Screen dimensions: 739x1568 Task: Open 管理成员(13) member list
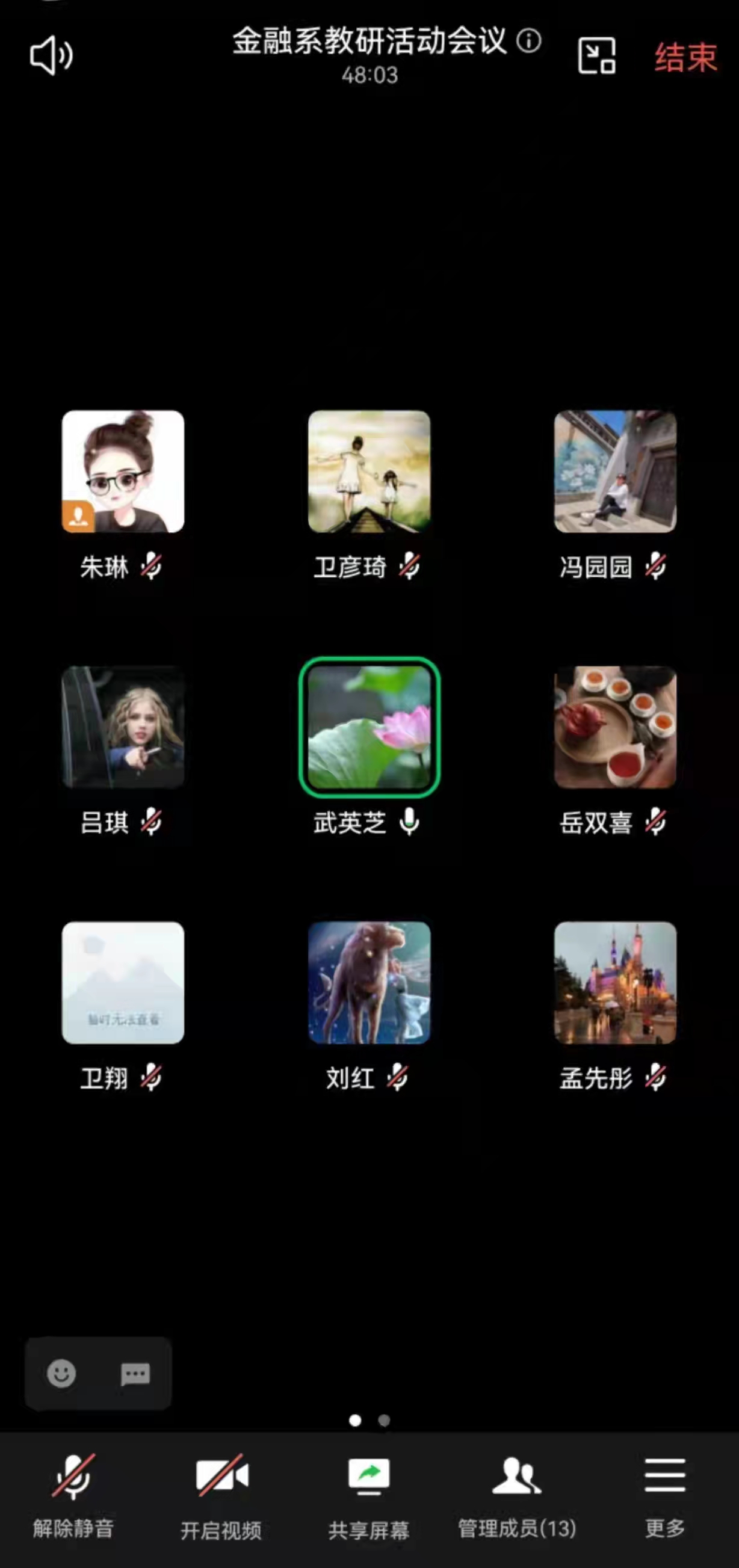pos(516,1489)
